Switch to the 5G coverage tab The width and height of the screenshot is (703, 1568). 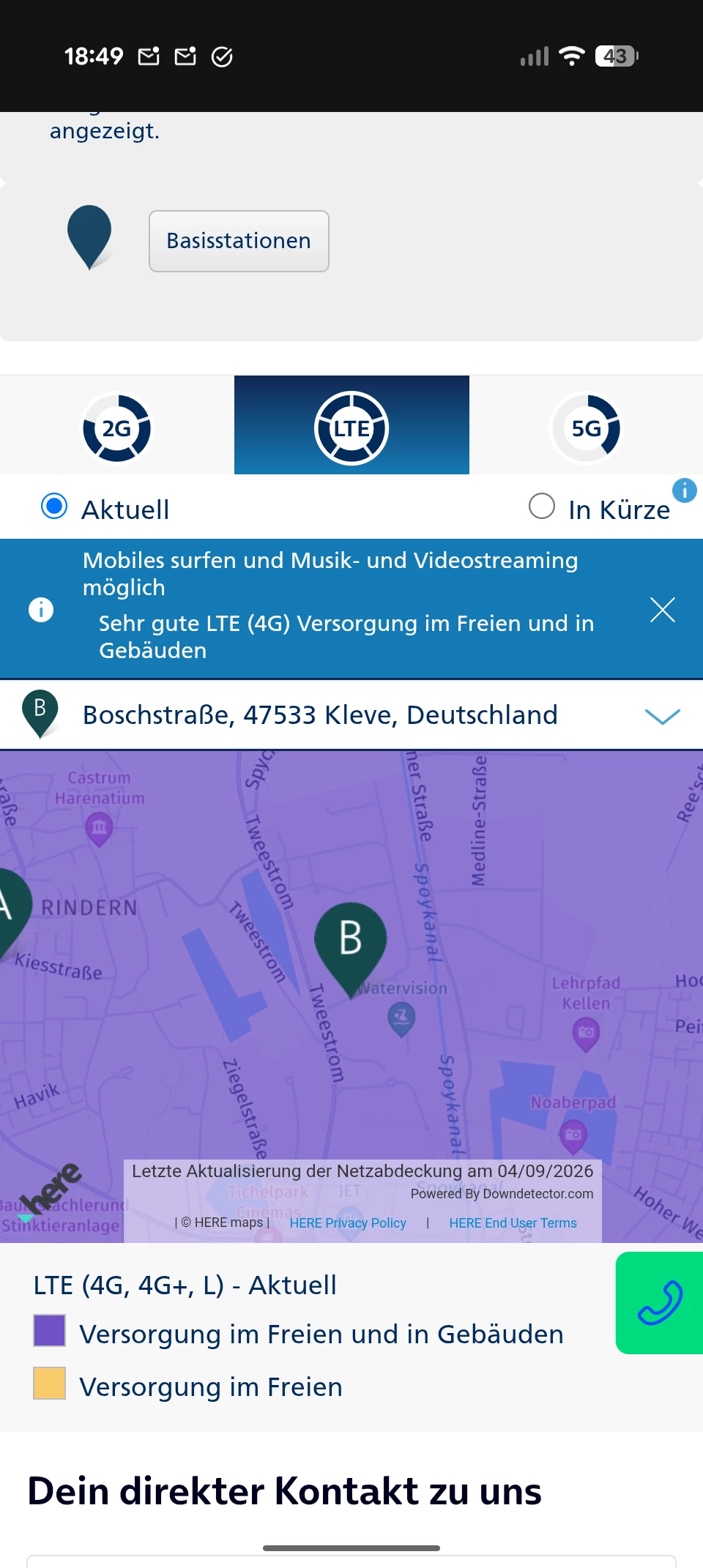586,428
